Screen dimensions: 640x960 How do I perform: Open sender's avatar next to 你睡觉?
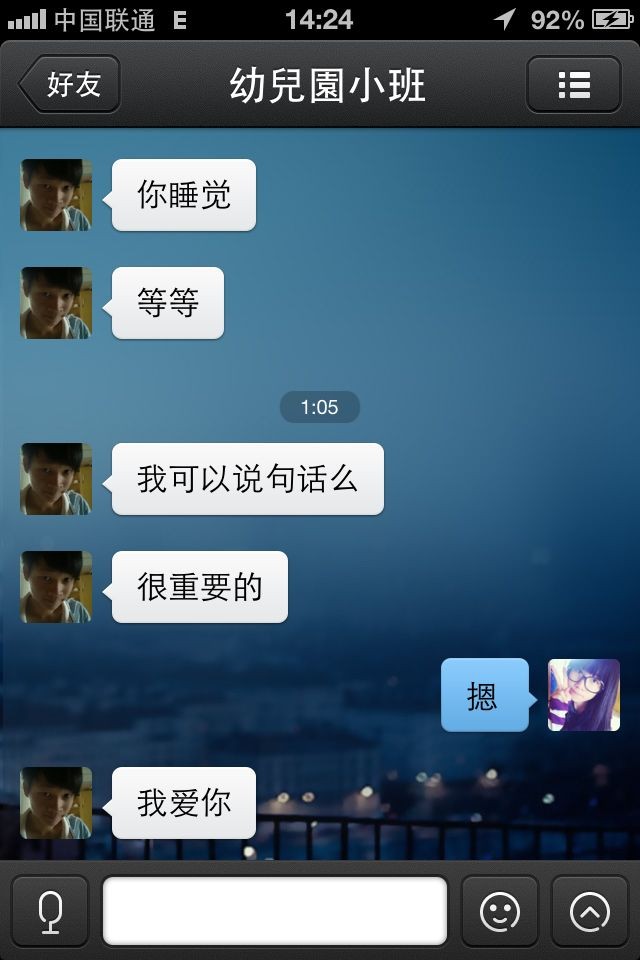click(x=56, y=195)
